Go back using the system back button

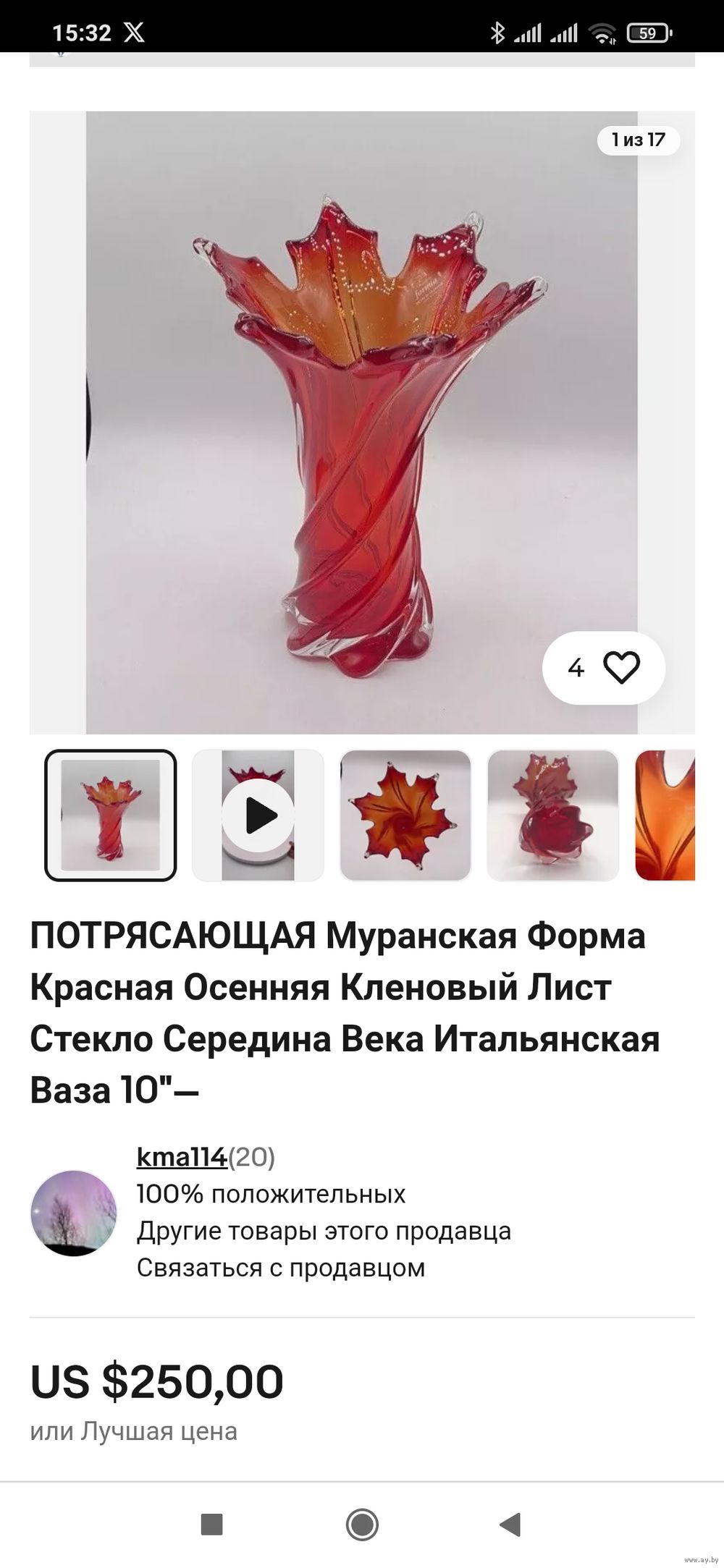pos(510,1524)
